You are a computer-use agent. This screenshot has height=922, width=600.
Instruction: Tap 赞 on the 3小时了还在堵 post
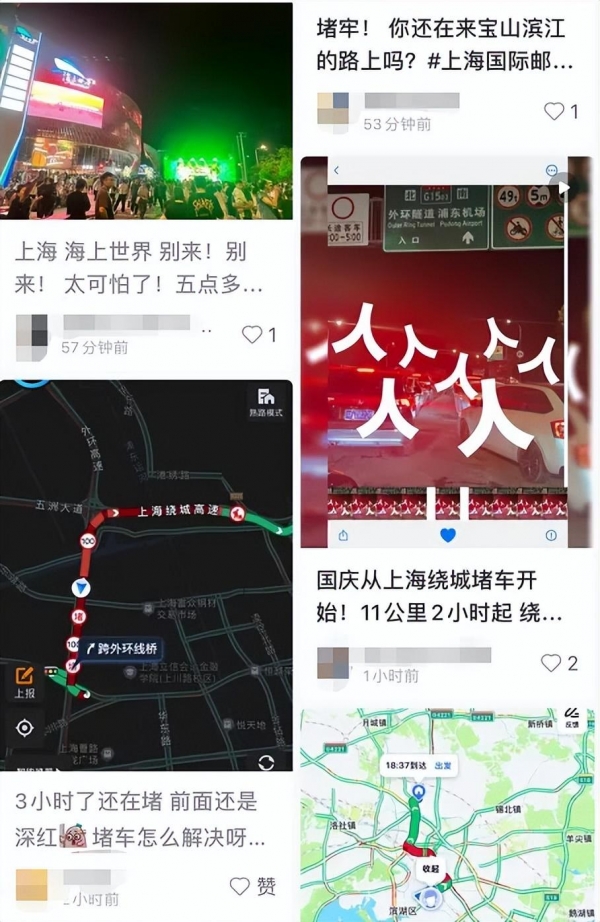tap(242, 886)
